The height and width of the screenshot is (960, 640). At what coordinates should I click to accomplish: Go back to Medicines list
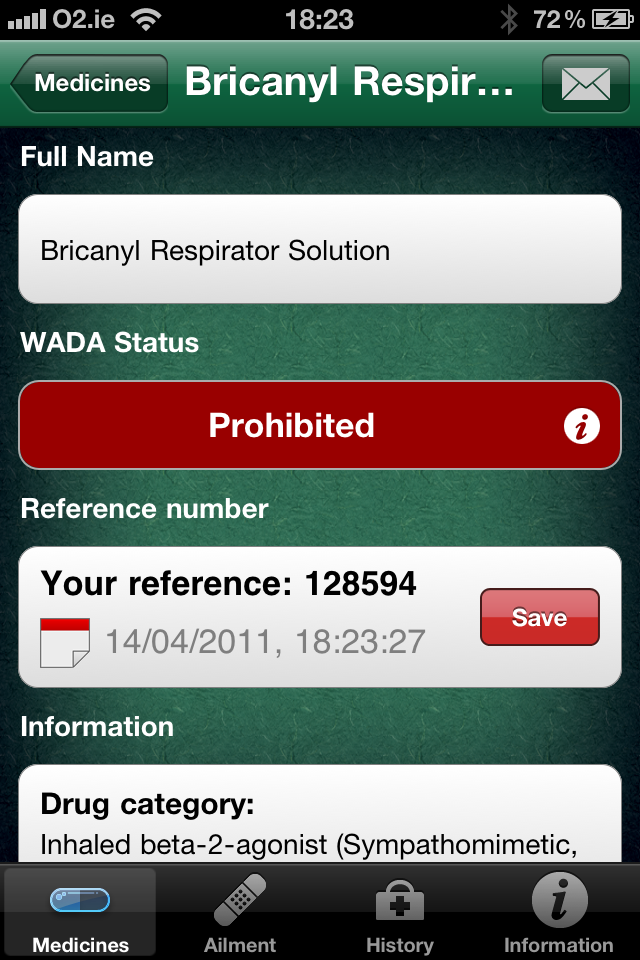[x=90, y=84]
